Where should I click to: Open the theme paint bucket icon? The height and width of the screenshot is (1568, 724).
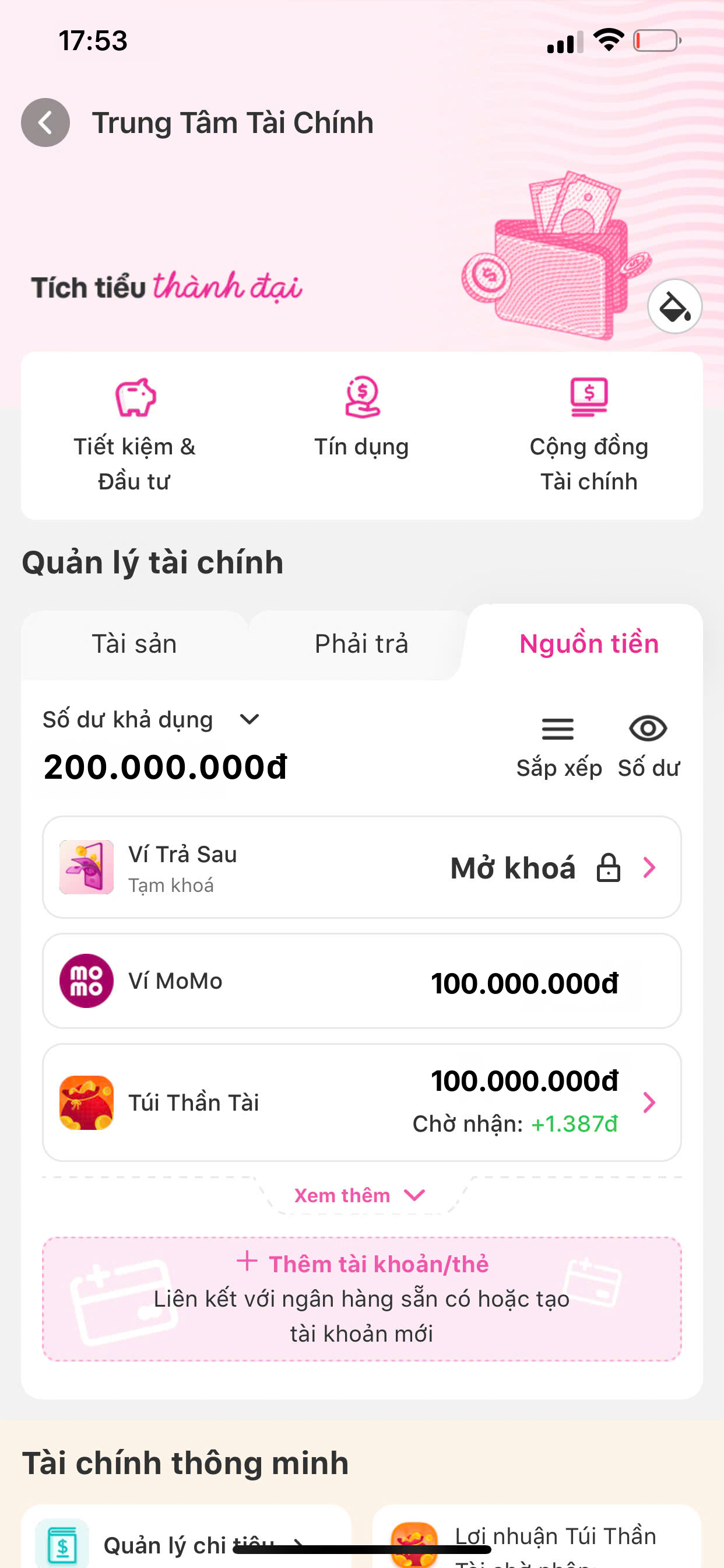(x=674, y=306)
